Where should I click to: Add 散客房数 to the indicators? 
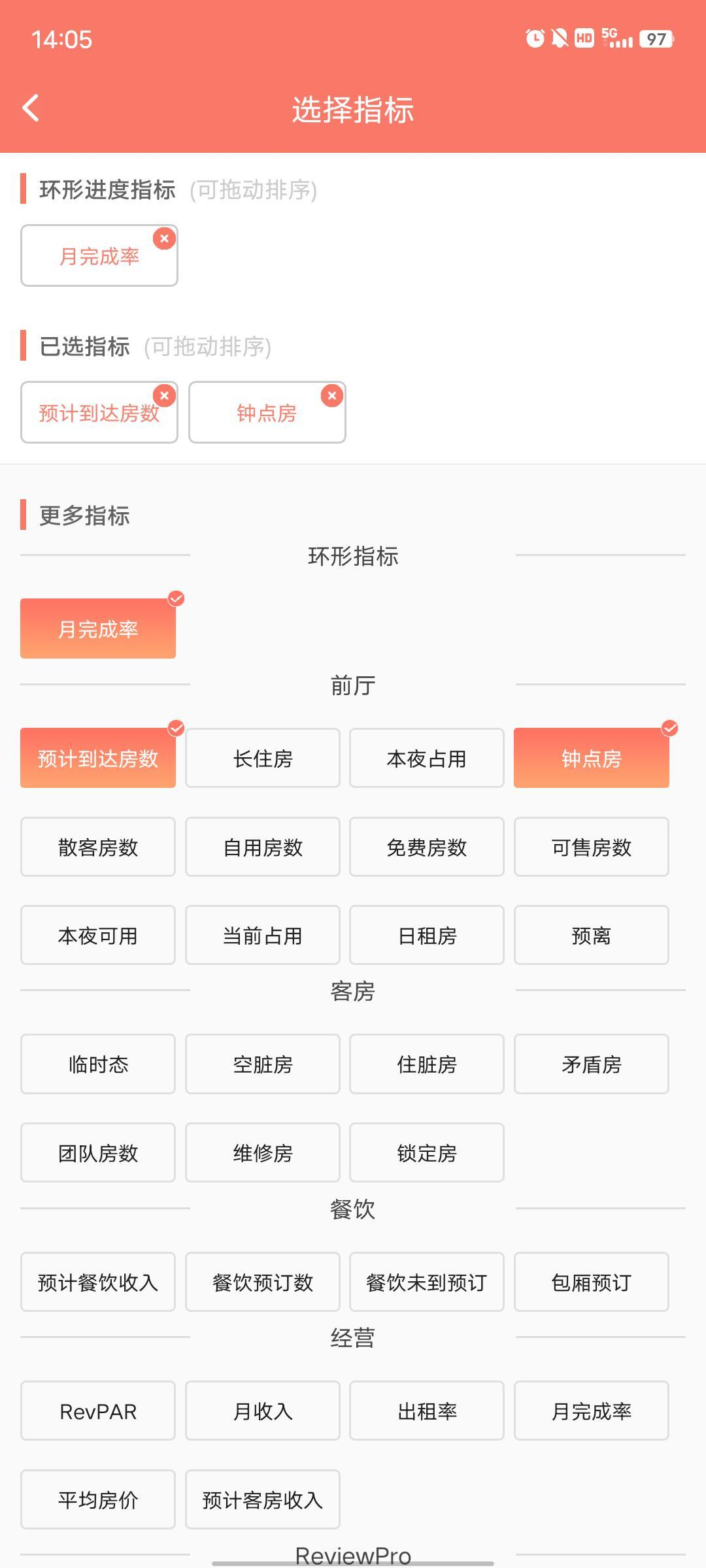click(98, 847)
